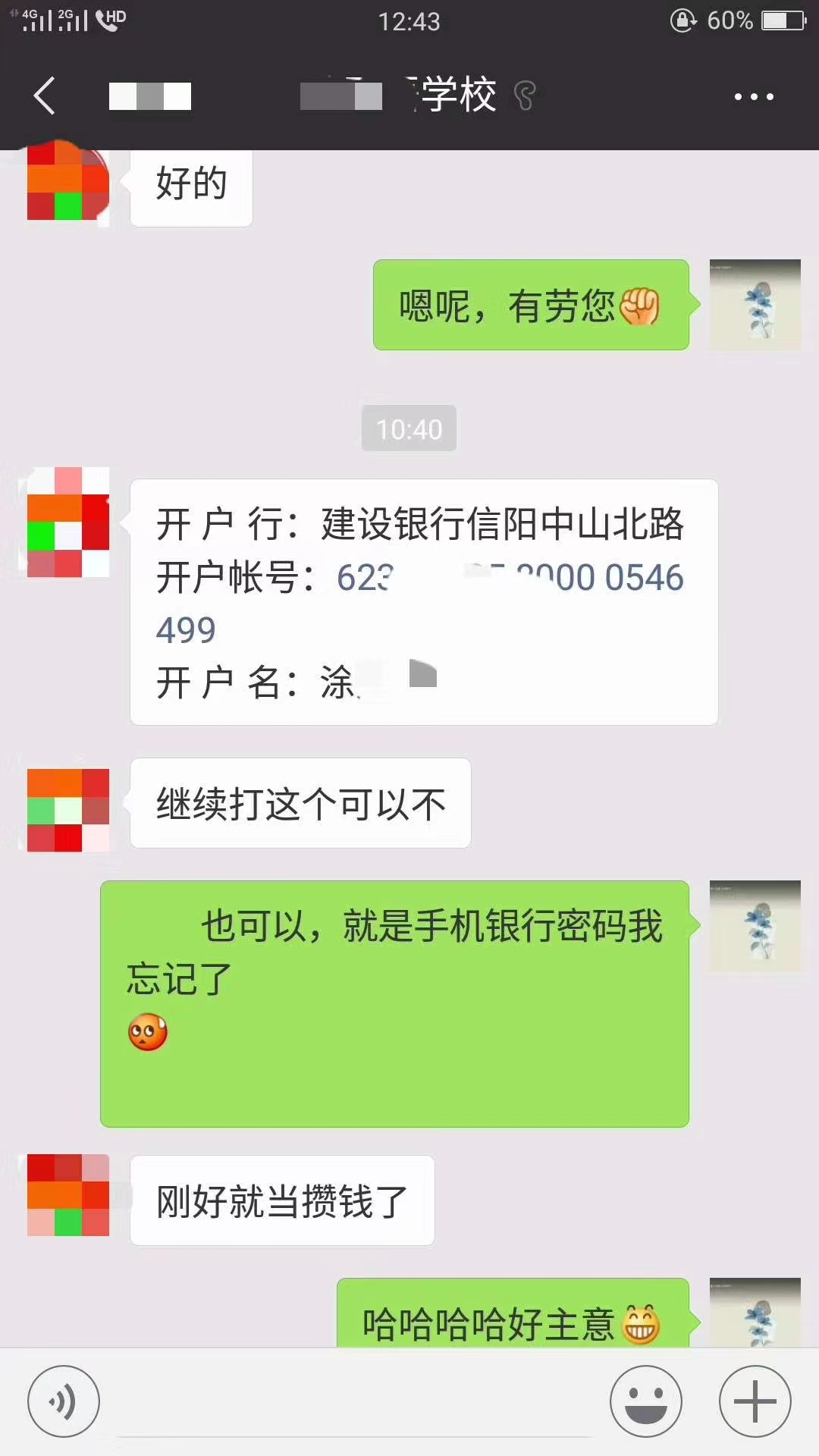Open the emoji picker
The width and height of the screenshot is (819, 1456).
pos(646,1401)
